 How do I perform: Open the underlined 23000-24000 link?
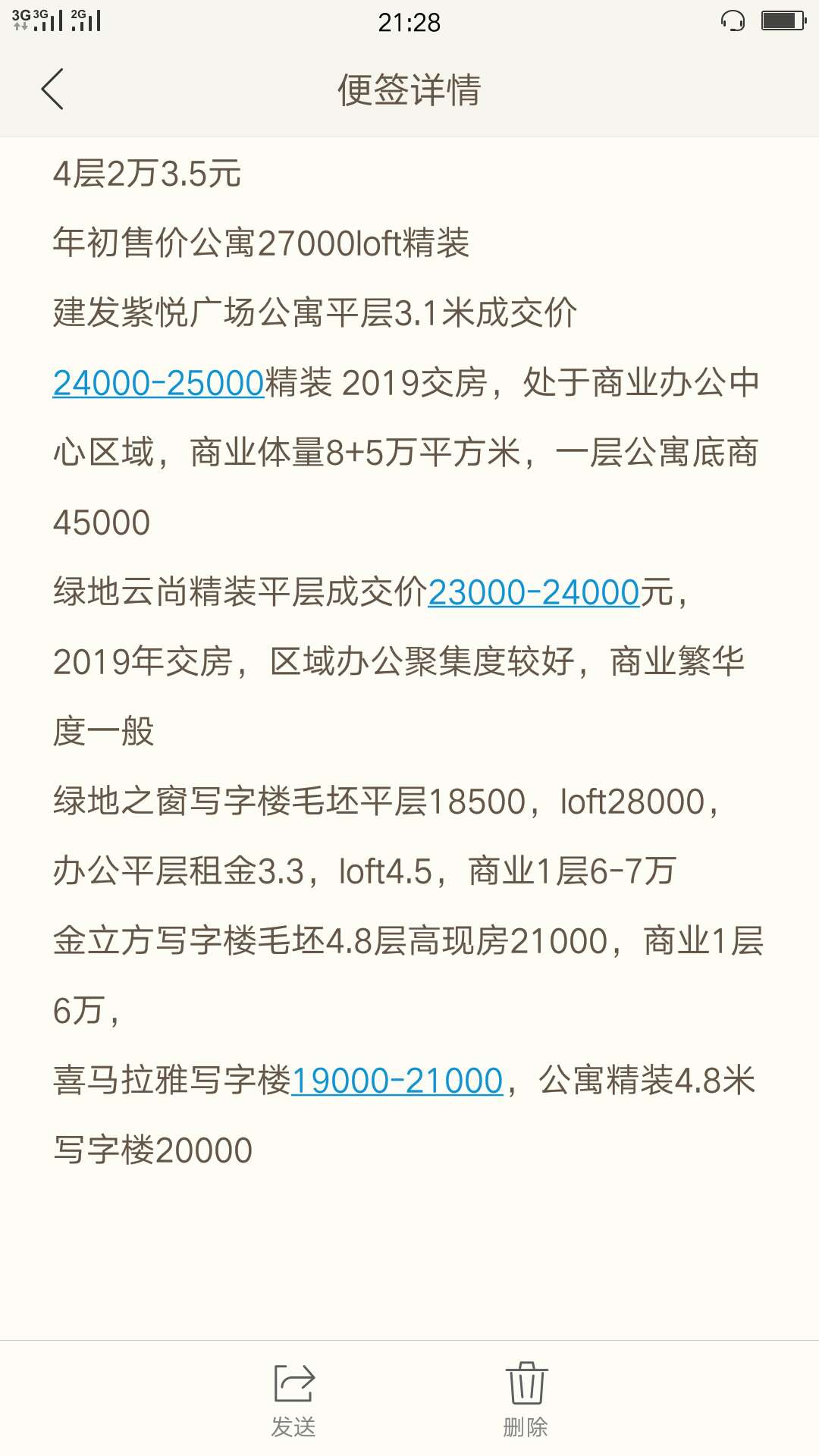pos(534,592)
